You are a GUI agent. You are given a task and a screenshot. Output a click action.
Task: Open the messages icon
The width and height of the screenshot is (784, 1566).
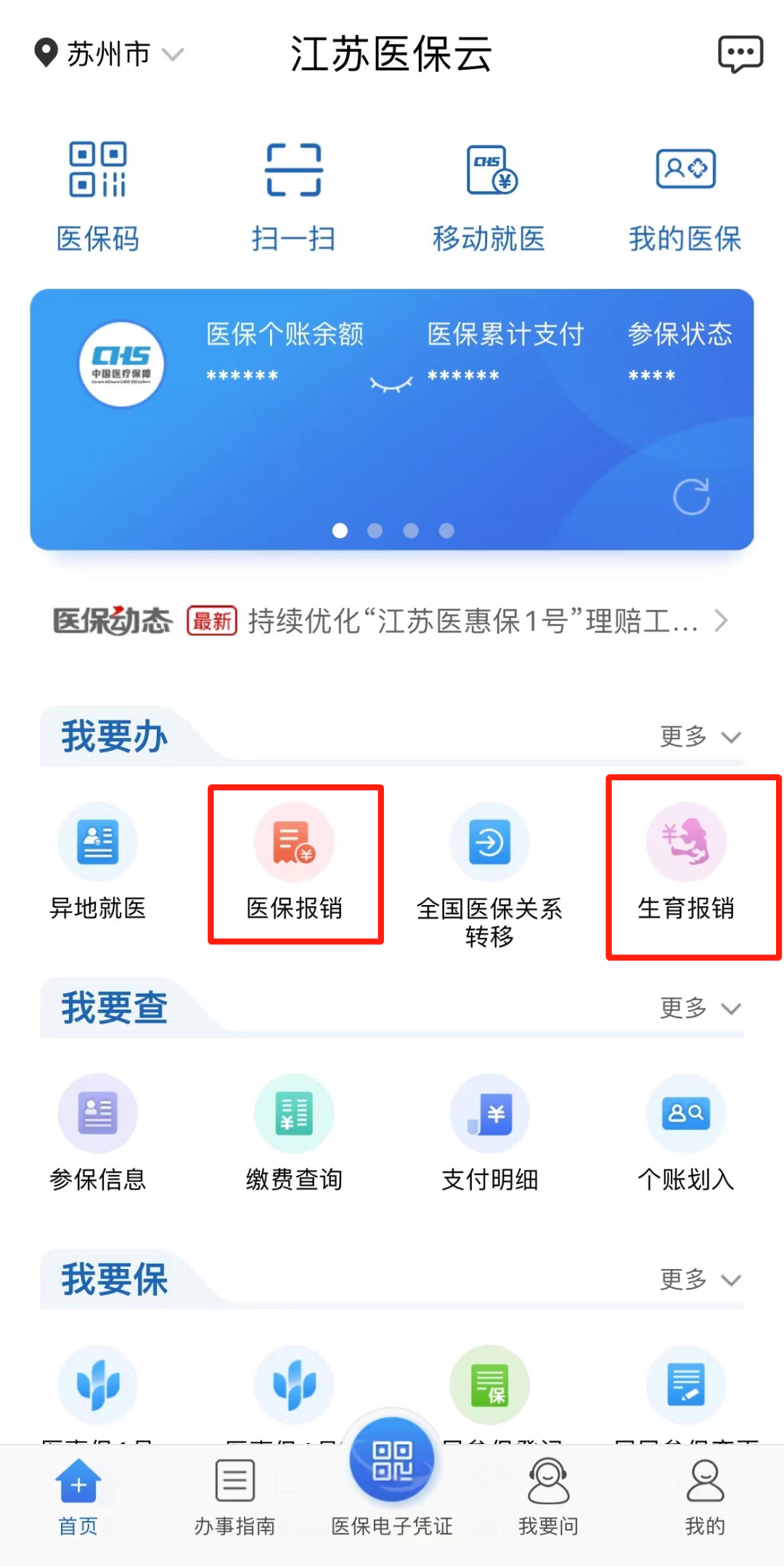(x=740, y=54)
